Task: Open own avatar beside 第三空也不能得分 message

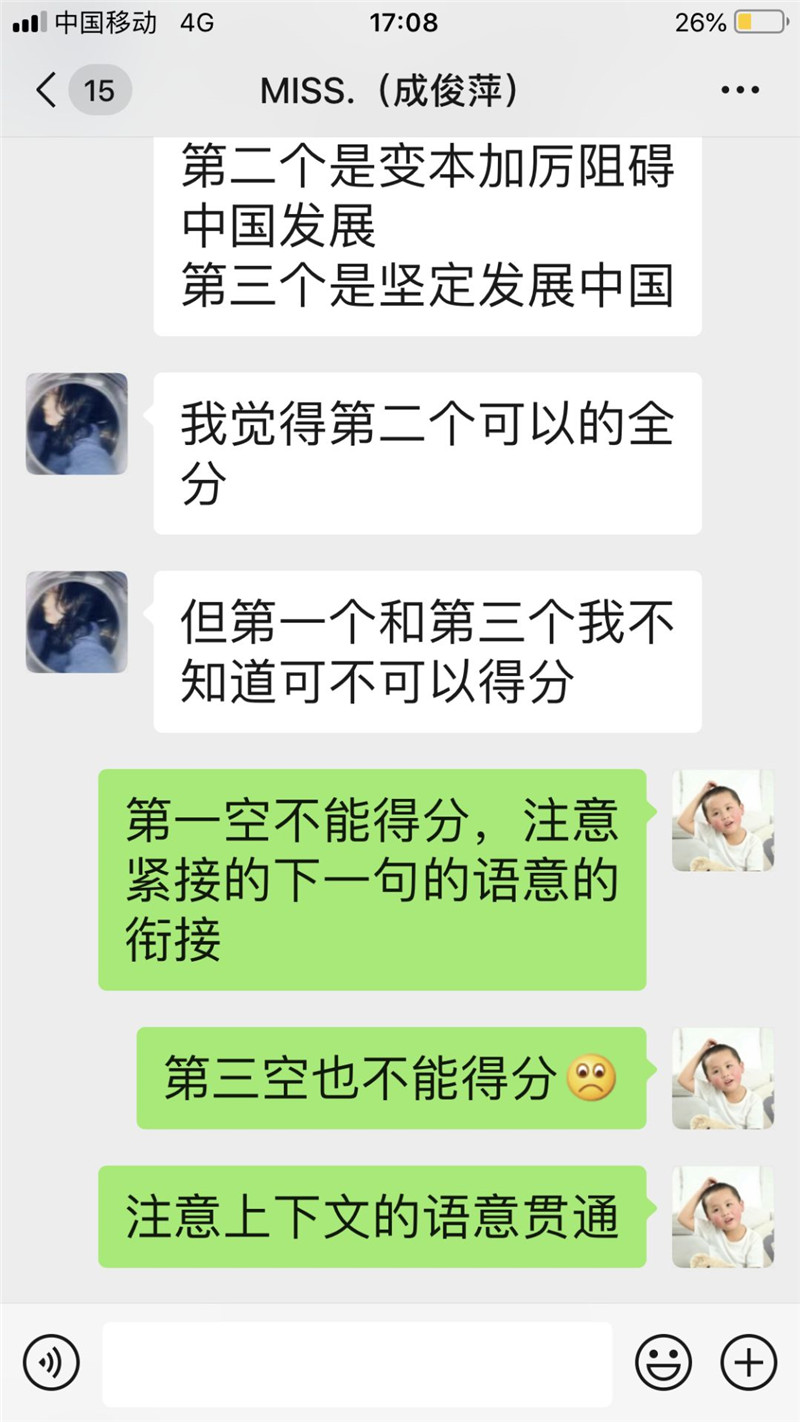Action: [x=723, y=1078]
